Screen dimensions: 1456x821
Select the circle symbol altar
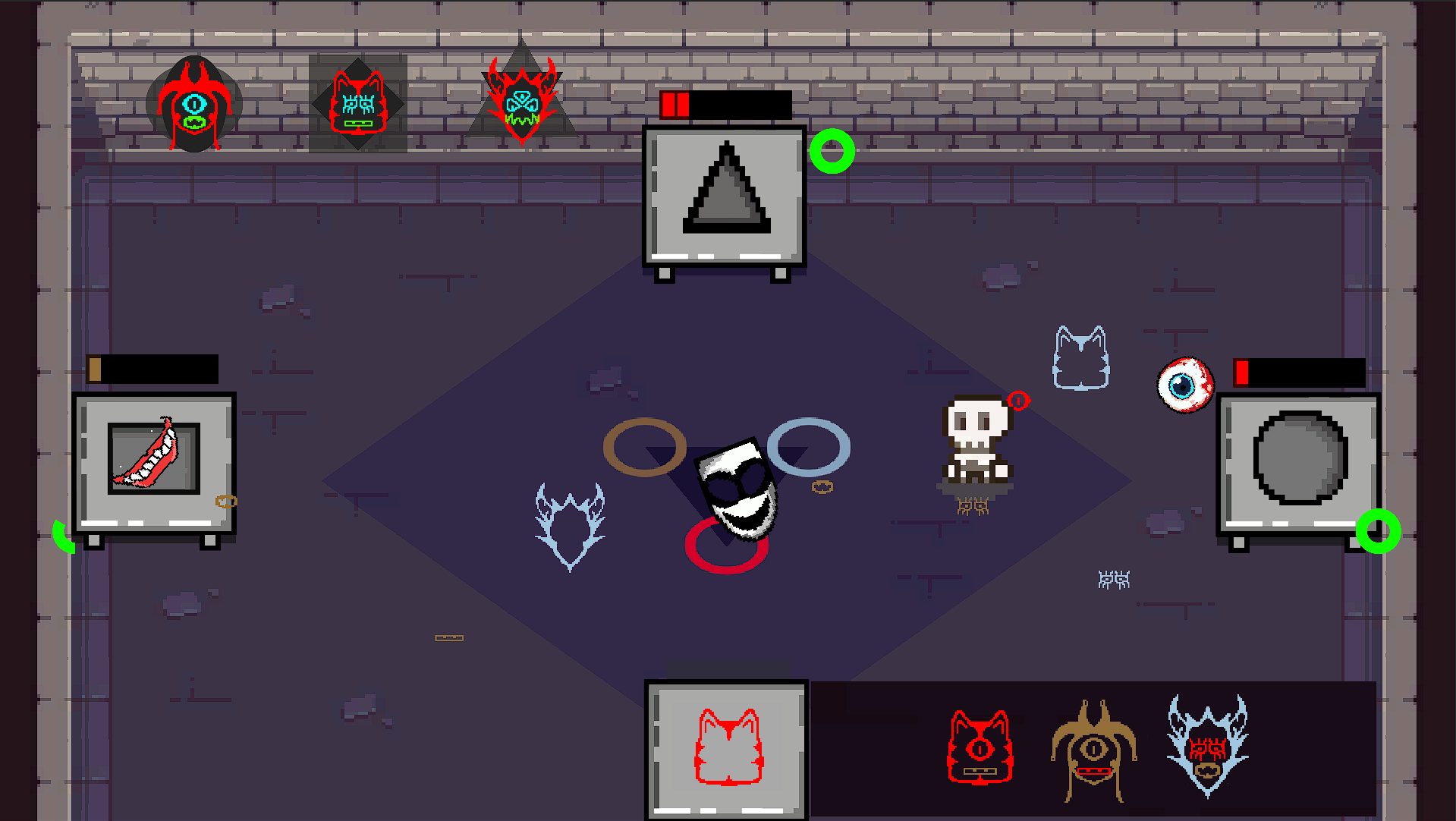(x=1299, y=459)
